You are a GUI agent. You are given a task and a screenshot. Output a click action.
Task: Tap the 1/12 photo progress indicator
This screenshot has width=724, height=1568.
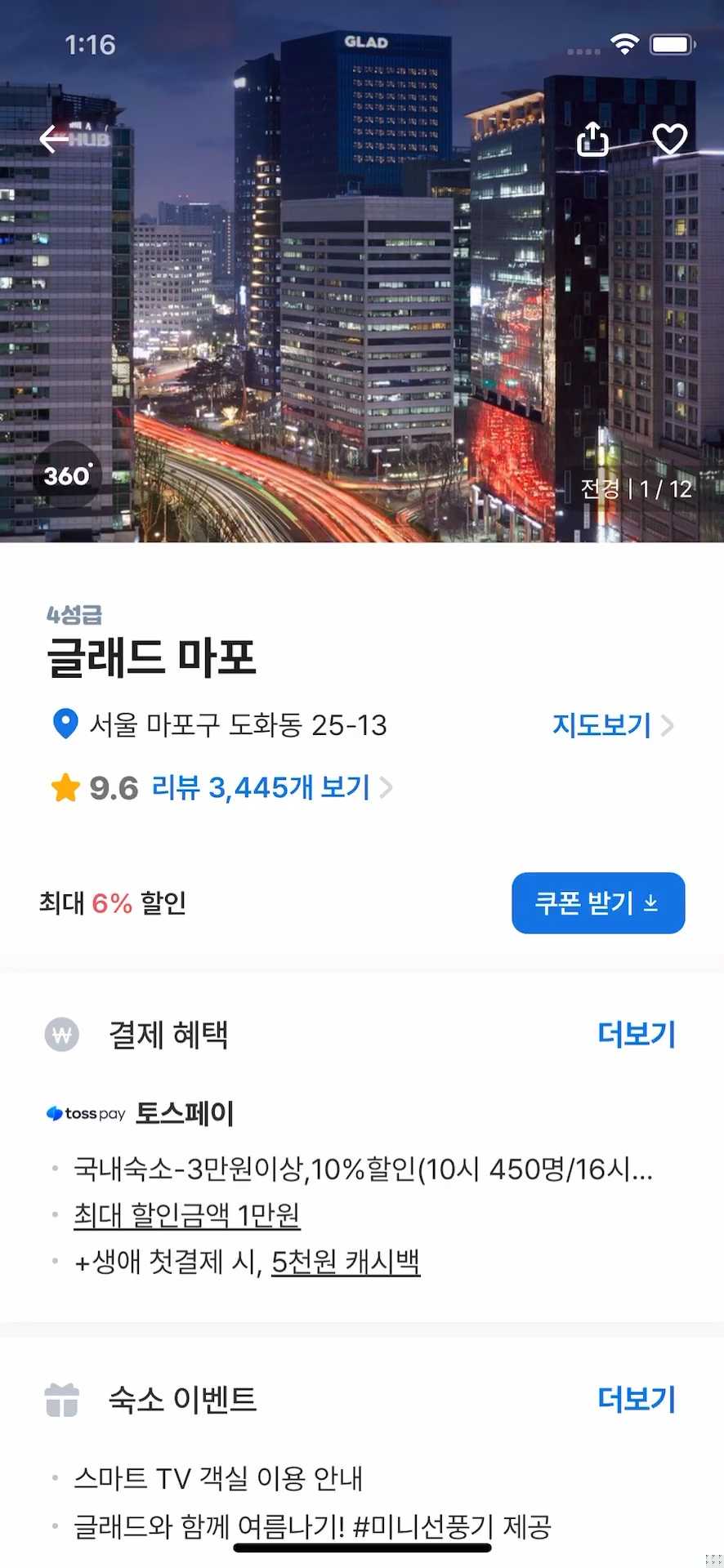(664, 489)
